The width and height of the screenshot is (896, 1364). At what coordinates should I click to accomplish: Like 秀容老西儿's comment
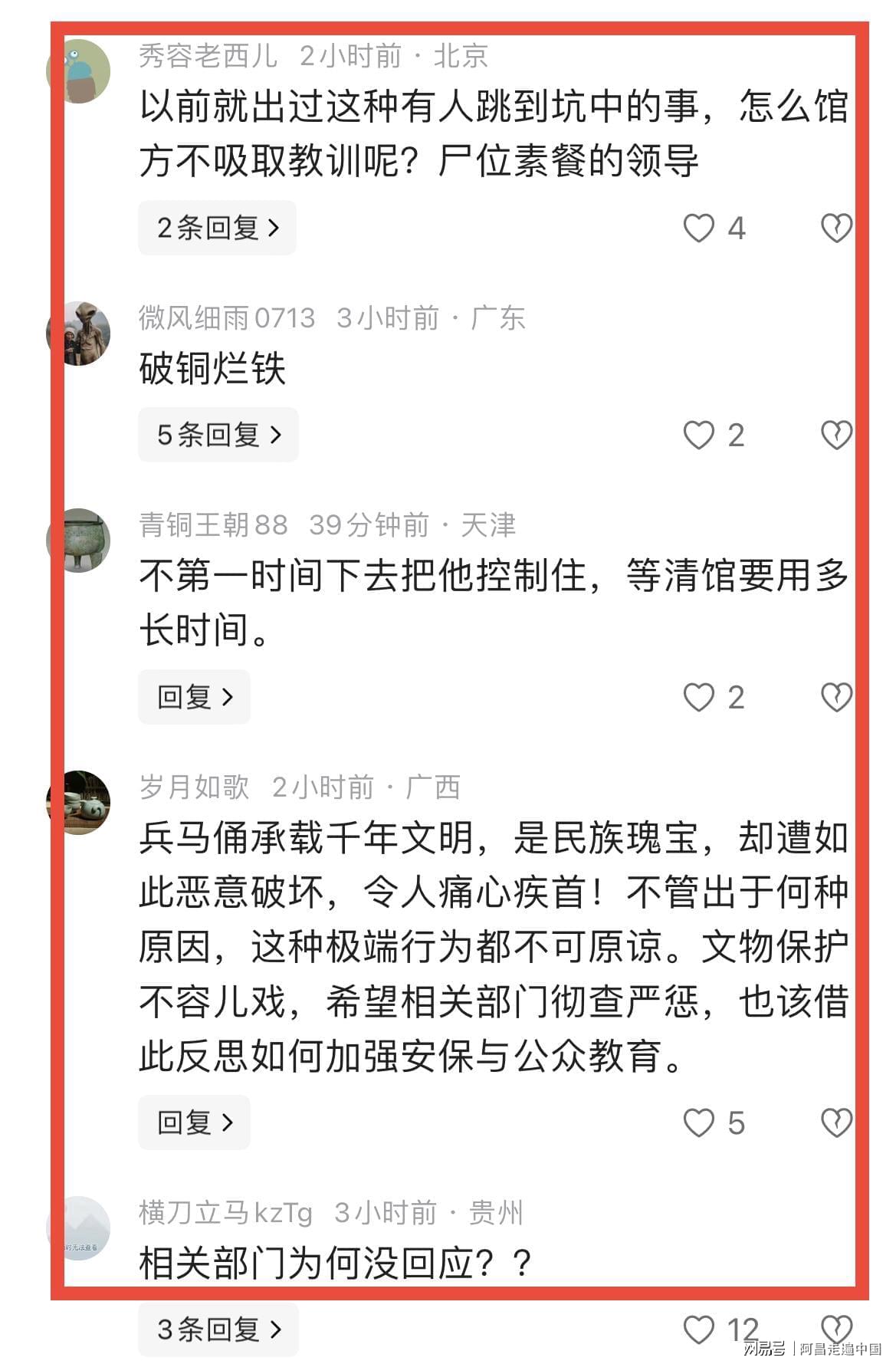698,228
